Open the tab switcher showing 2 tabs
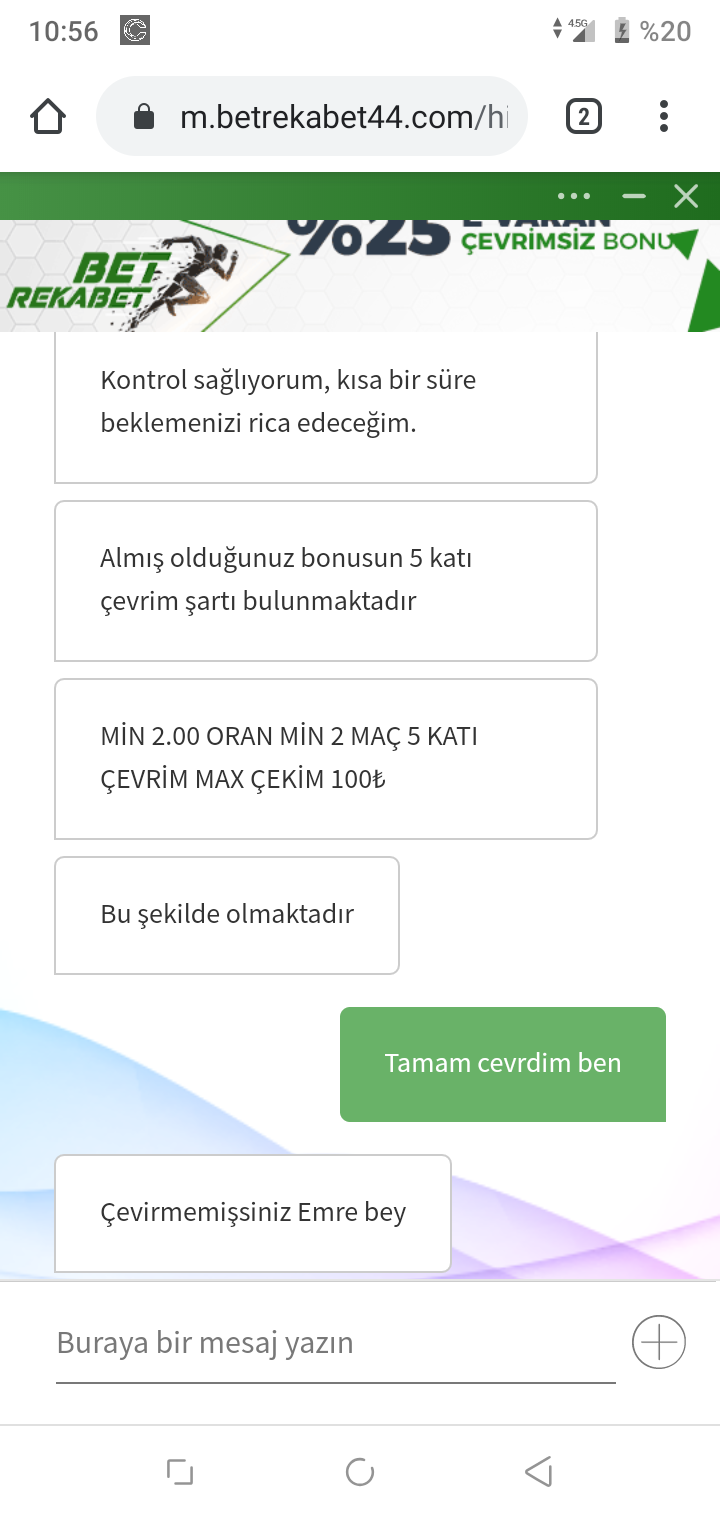This screenshot has height=1520, width=720. point(584,117)
